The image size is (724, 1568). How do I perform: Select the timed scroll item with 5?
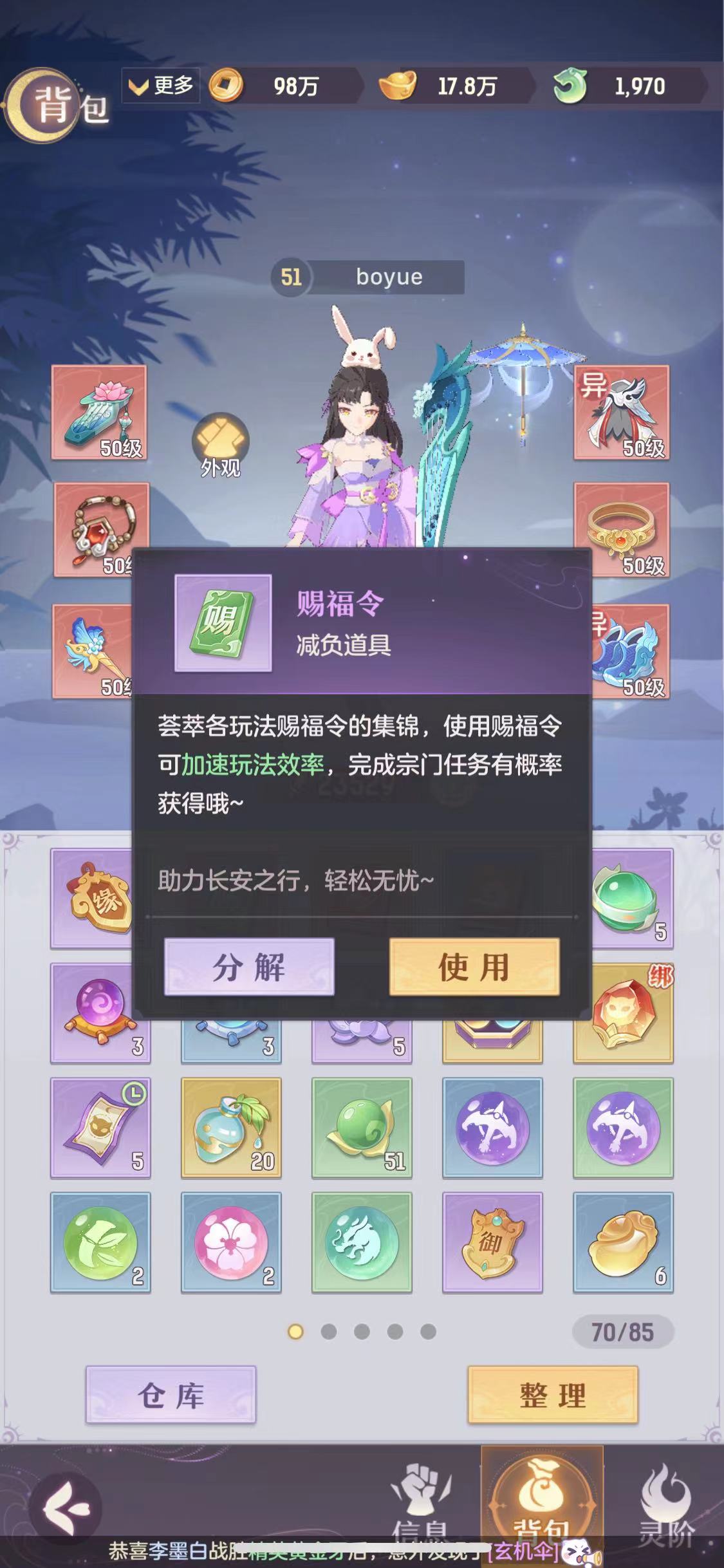click(x=100, y=1128)
